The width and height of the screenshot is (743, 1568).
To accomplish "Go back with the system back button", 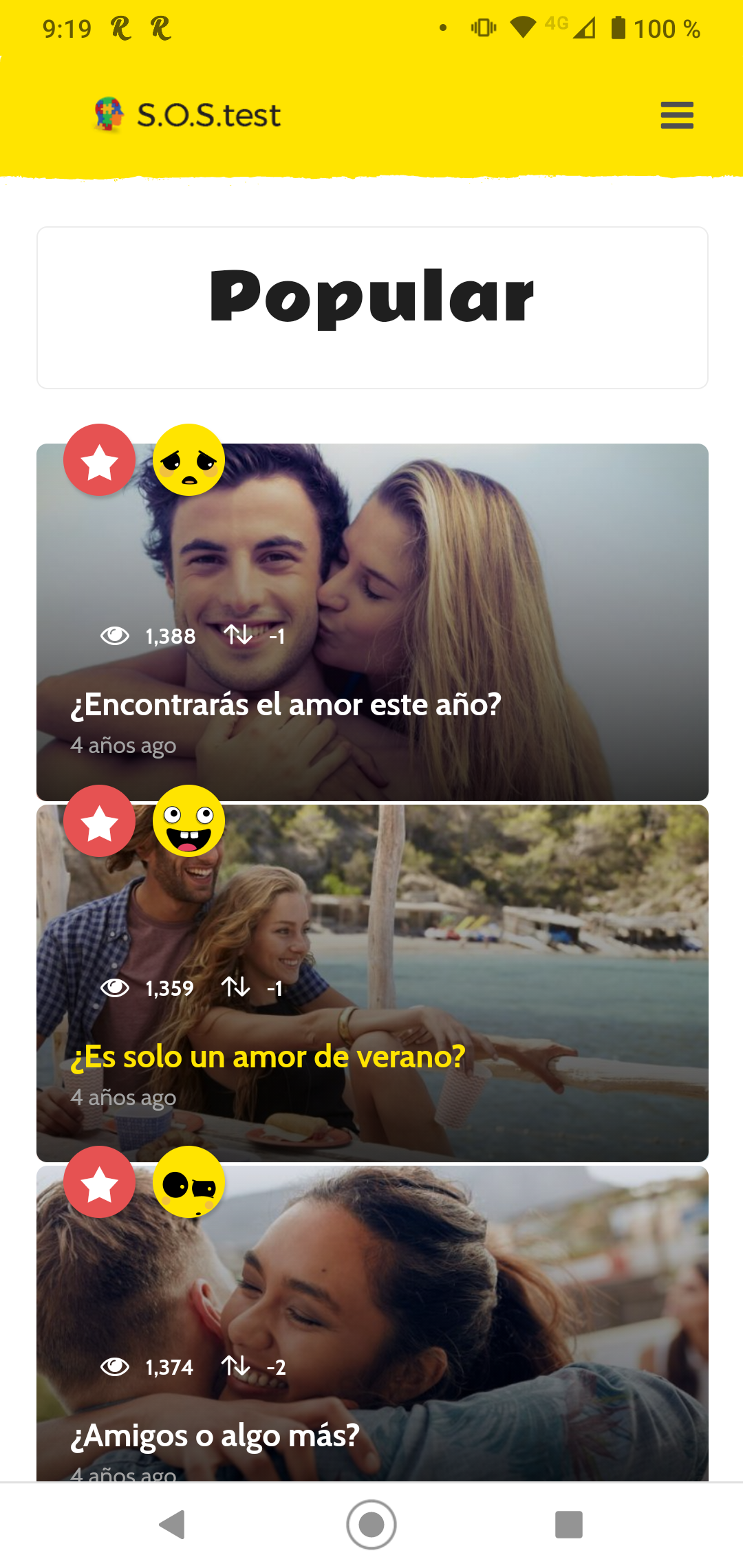I will [173, 1525].
